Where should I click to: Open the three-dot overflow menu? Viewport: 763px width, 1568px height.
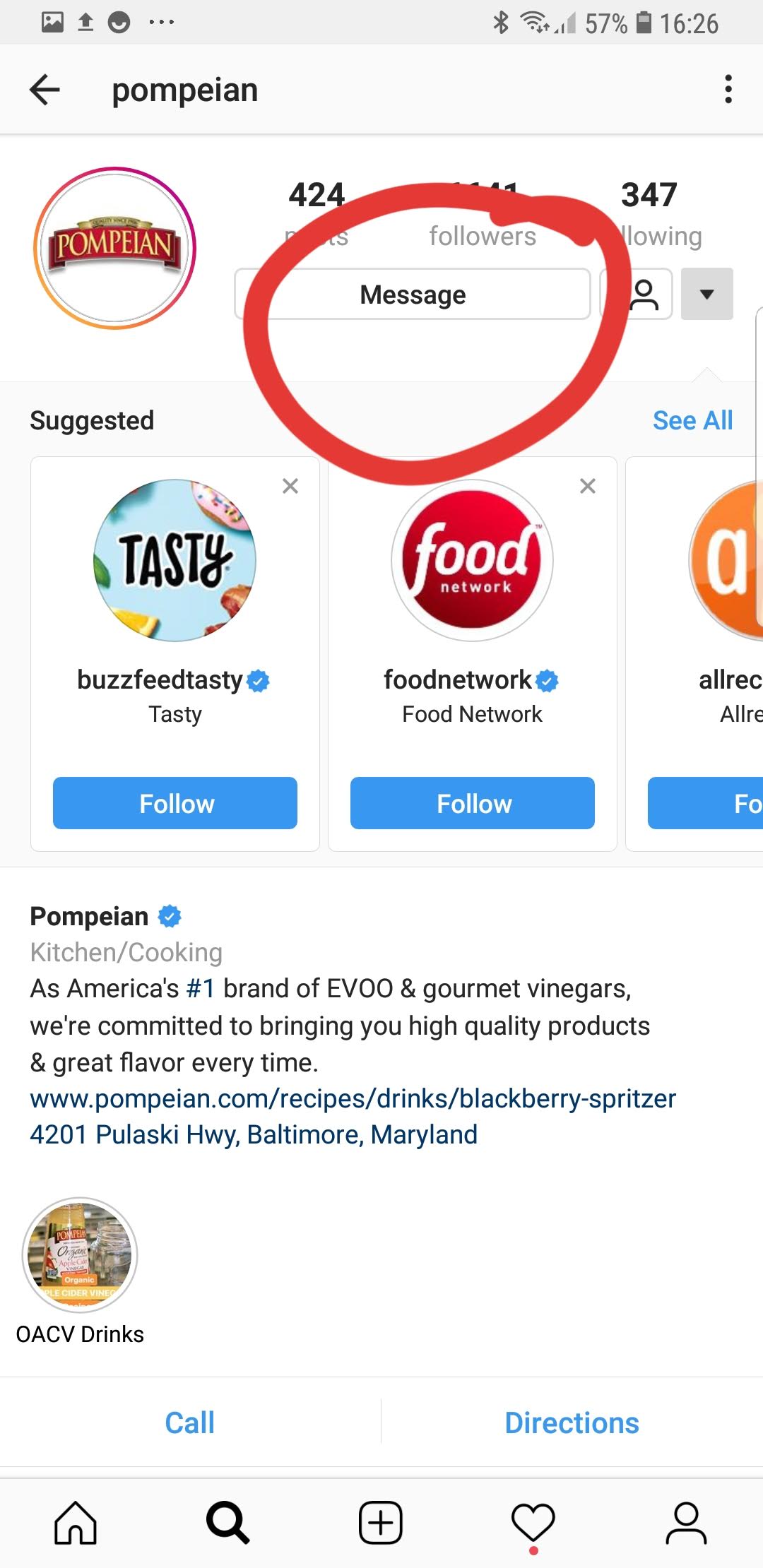[728, 90]
